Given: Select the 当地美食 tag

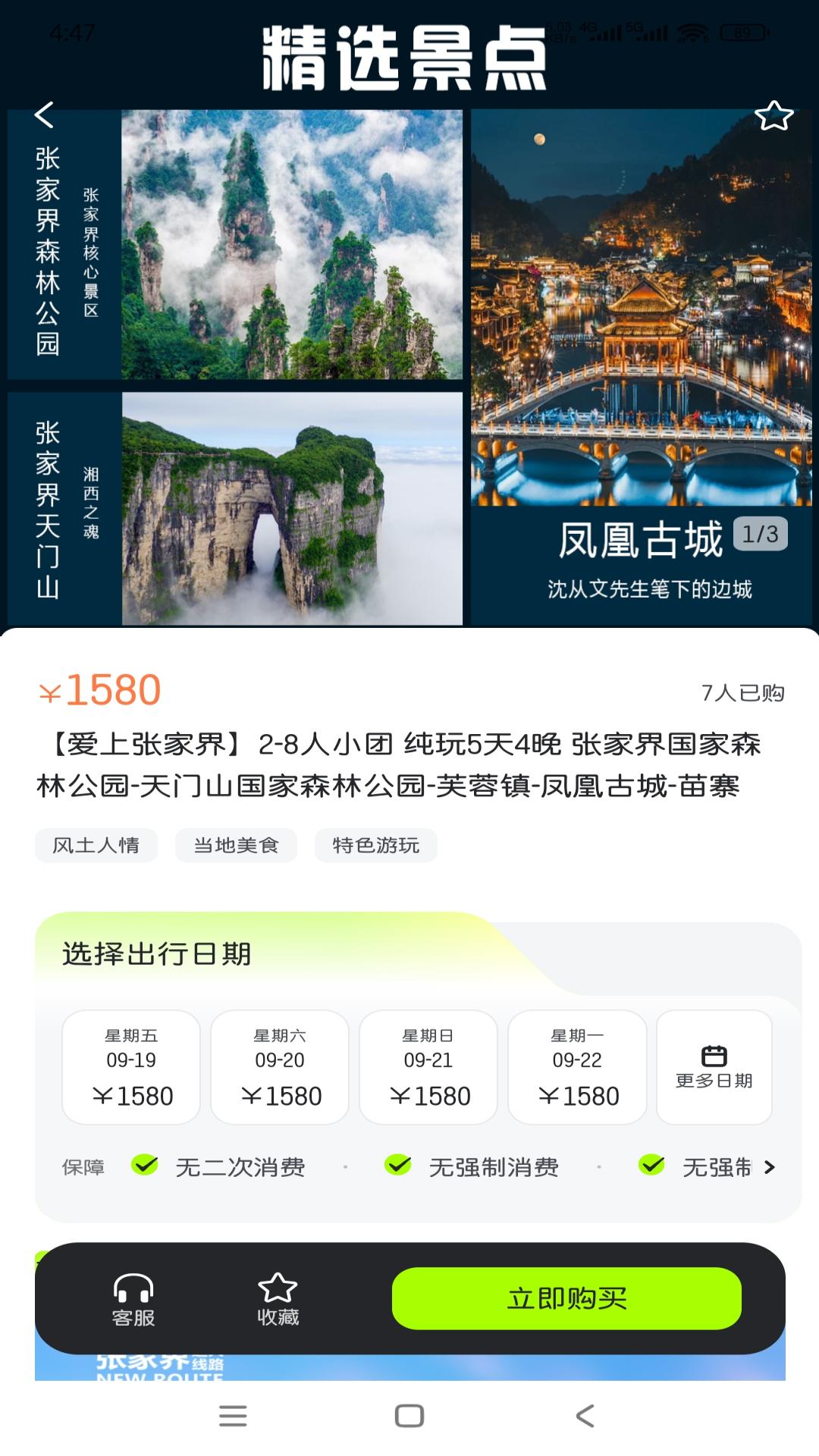Looking at the screenshot, I should (x=235, y=846).
